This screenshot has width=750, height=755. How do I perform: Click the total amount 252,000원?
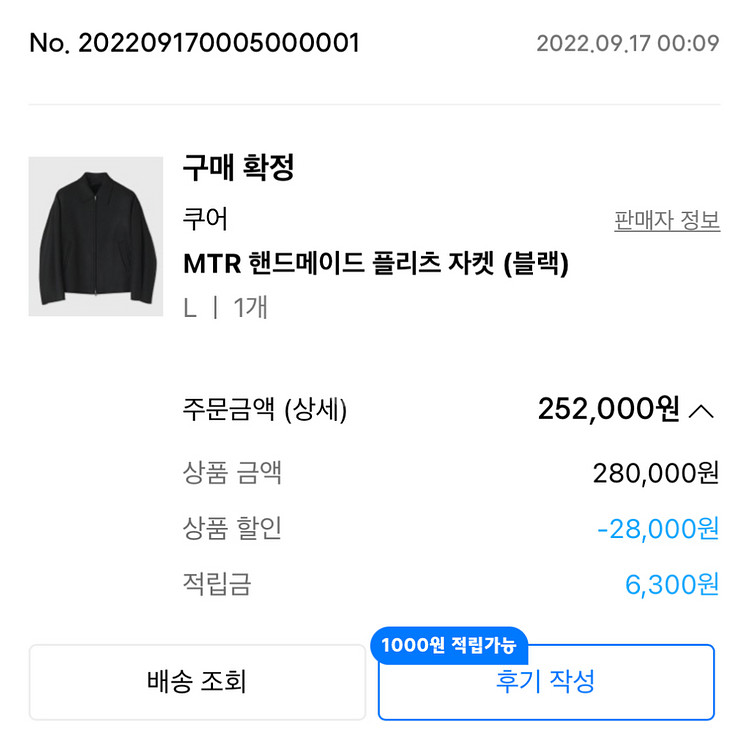point(611,410)
